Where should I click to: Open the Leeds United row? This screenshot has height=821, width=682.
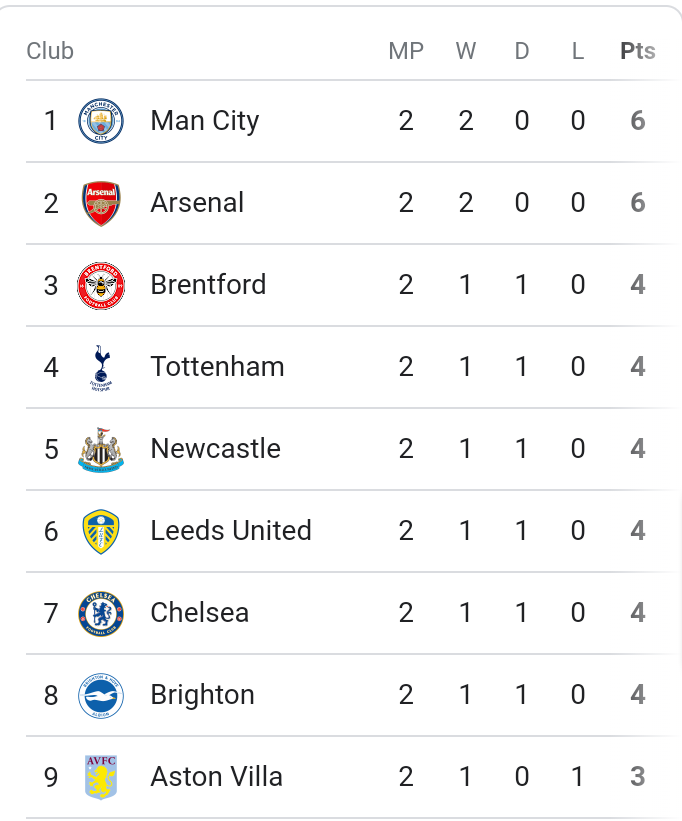point(231,531)
